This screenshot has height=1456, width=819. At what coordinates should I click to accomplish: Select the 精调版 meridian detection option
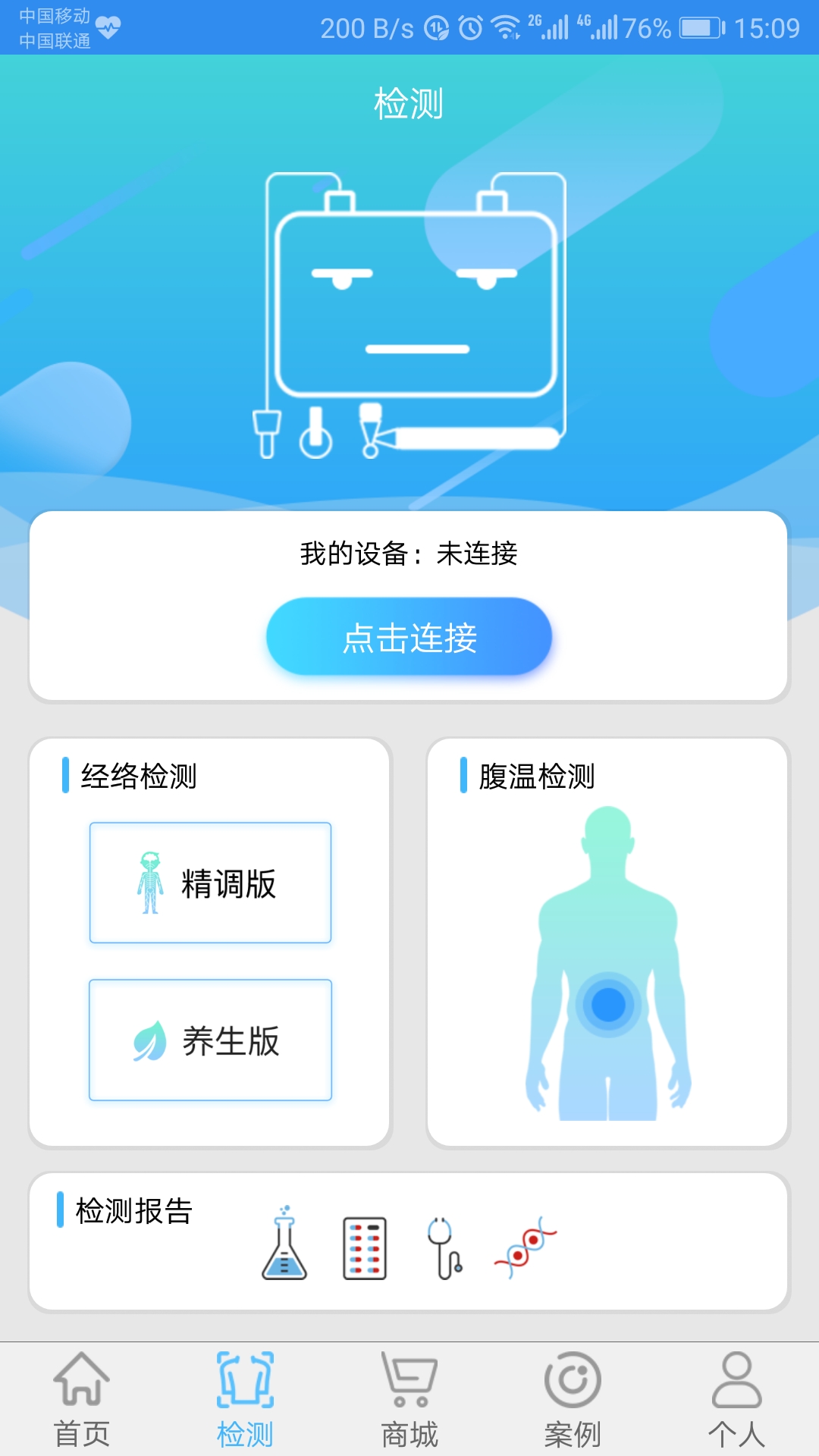click(x=210, y=882)
